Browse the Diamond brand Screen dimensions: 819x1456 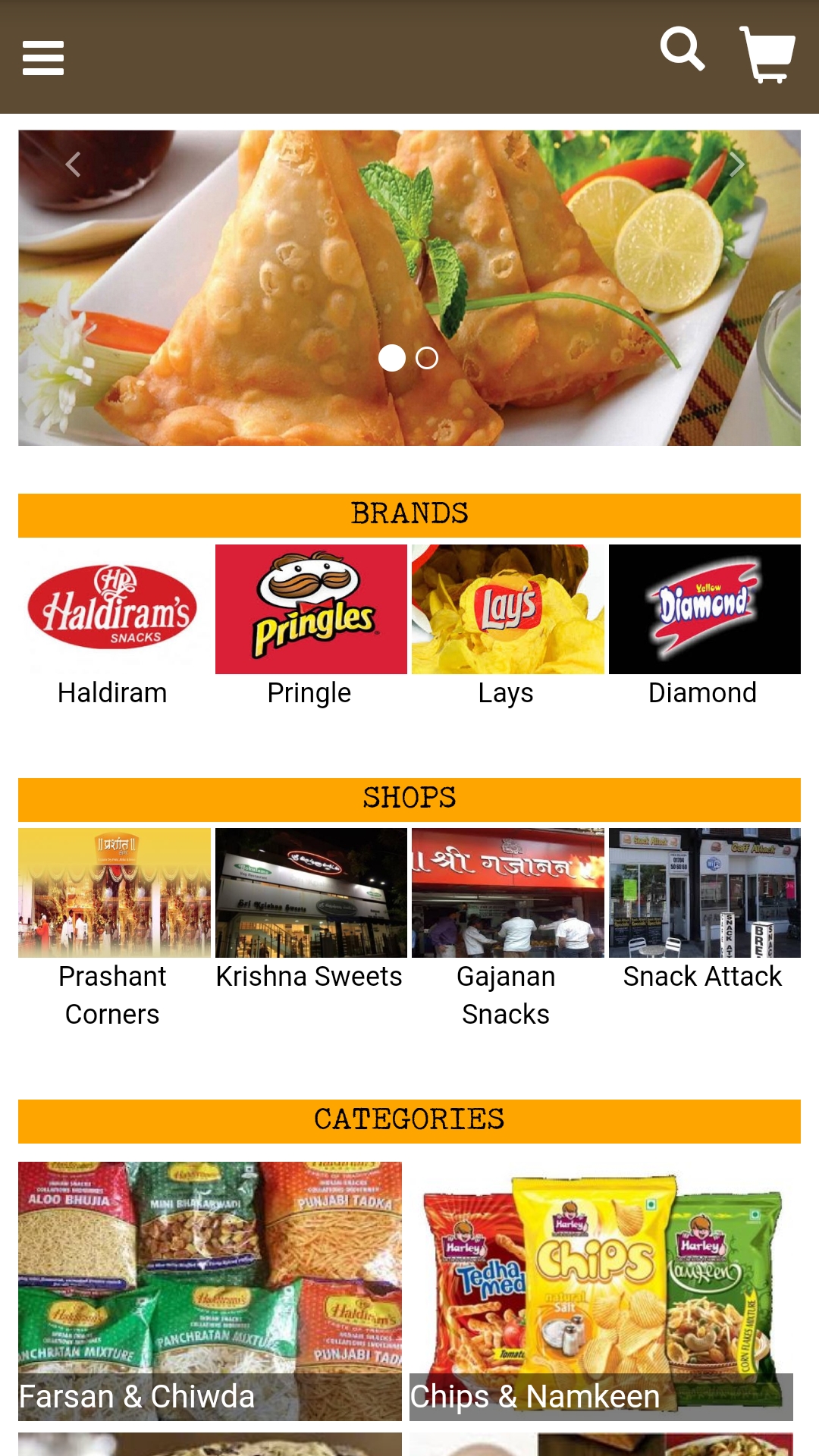coord(704,627)
